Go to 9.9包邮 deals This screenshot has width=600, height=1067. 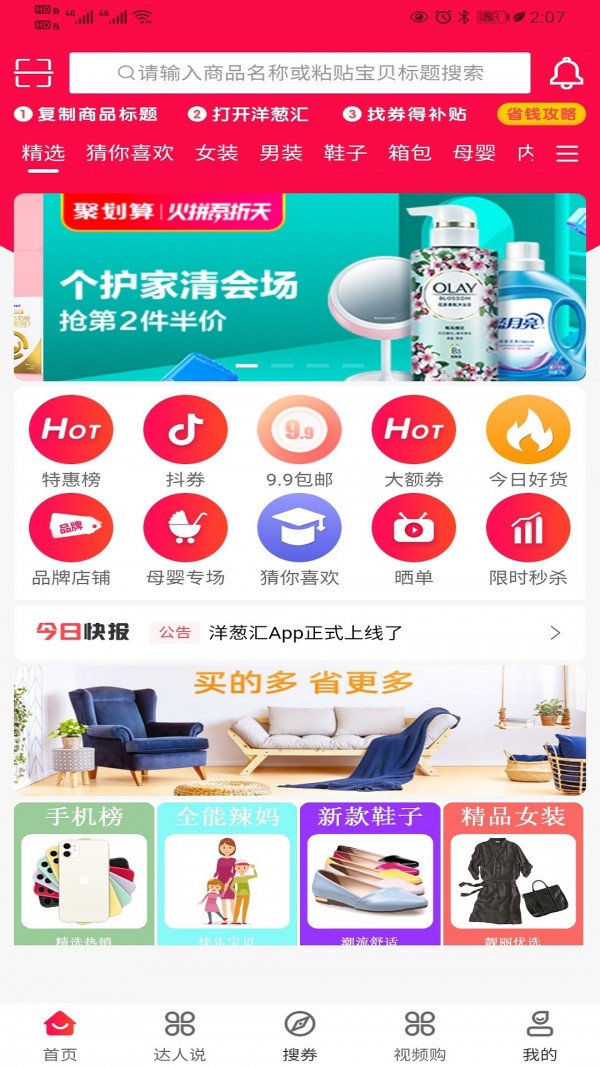click(299, 441)
